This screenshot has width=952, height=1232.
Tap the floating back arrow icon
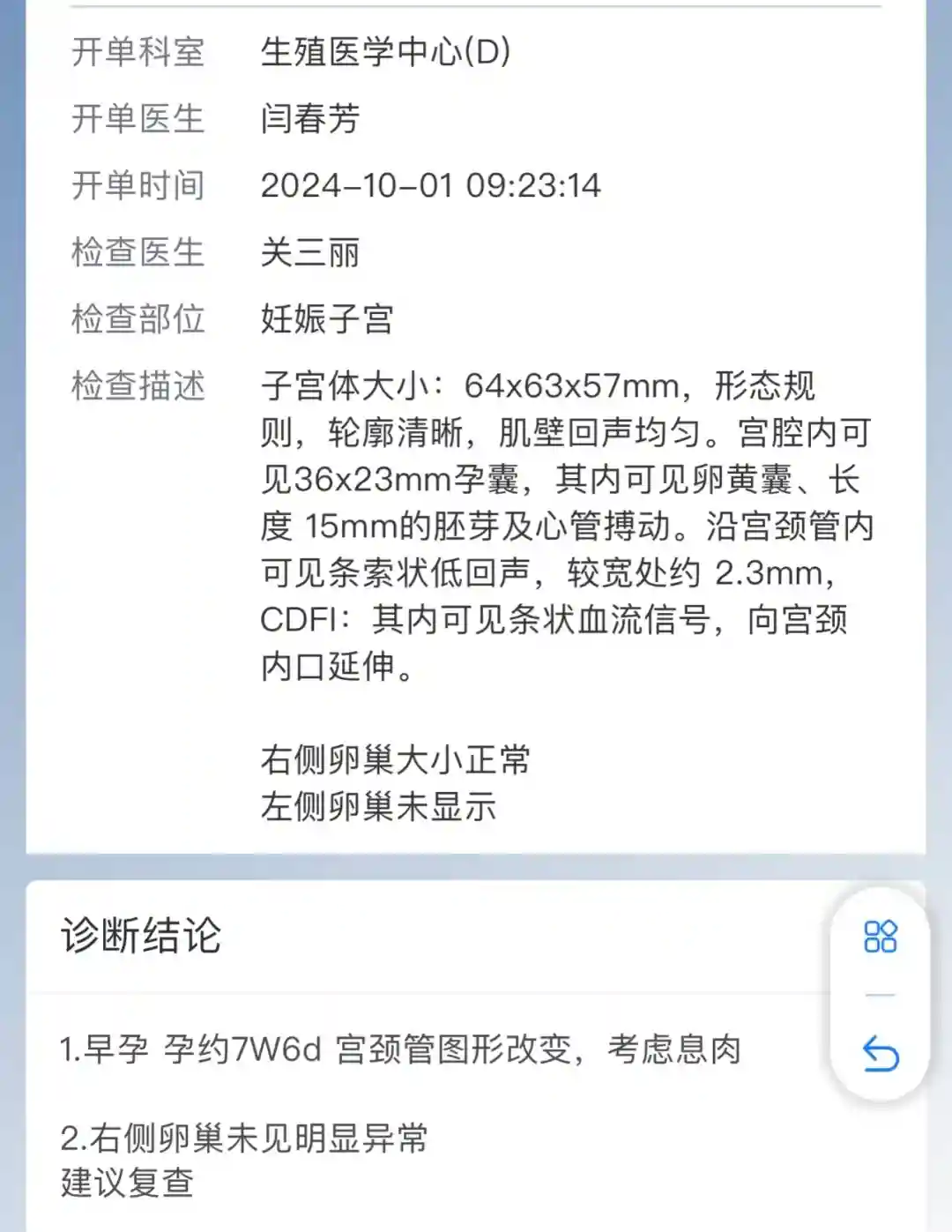click(880, 1053)
